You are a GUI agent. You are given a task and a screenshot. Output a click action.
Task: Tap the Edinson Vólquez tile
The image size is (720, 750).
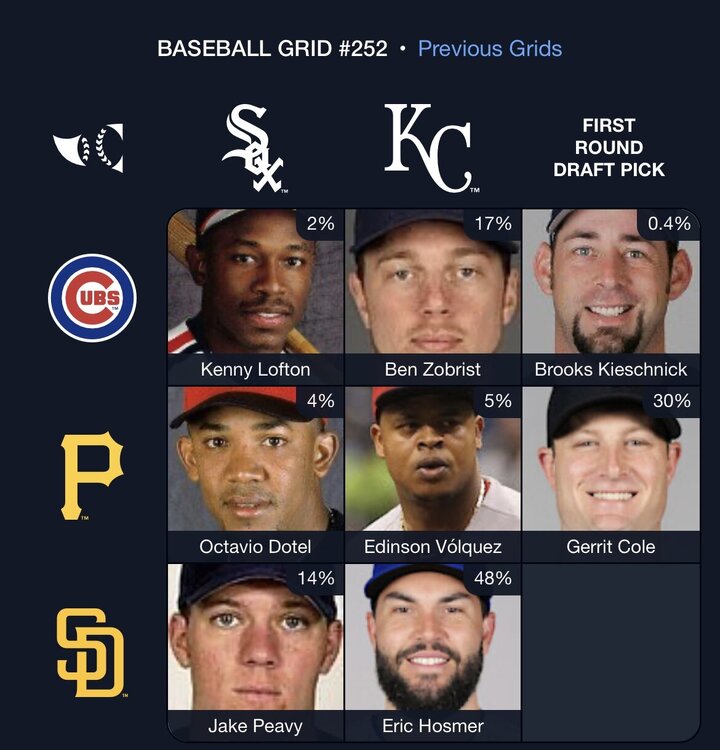tap(432, 472)
